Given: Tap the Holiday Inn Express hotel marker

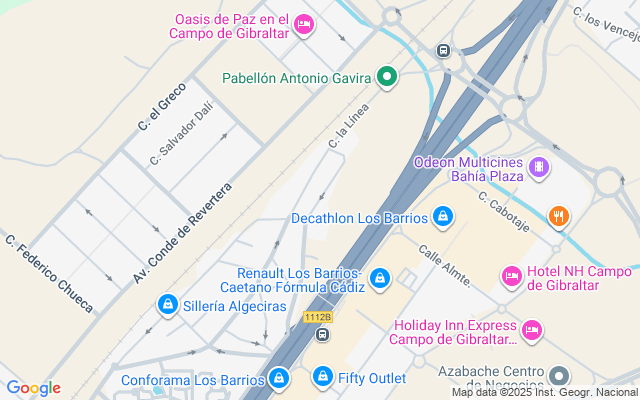Looking at the screenshot, I should pyautogui.click(x=531, y=329).
